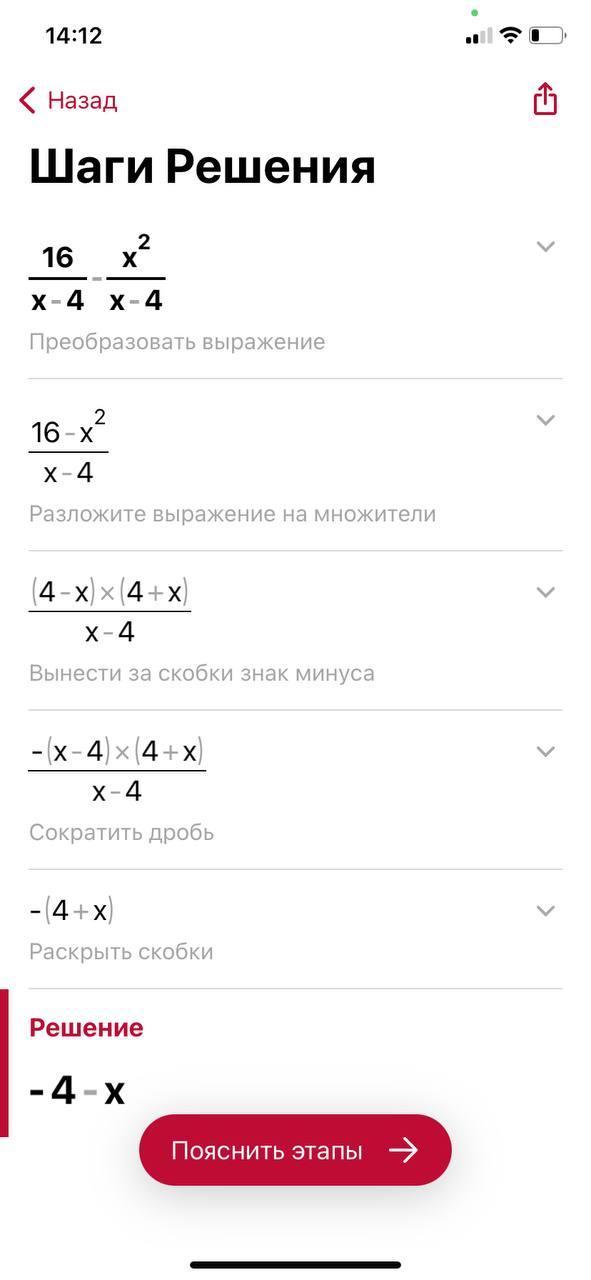Share the solution steps
Viewport: 591px width, 1280px height.
pos(545,99)
